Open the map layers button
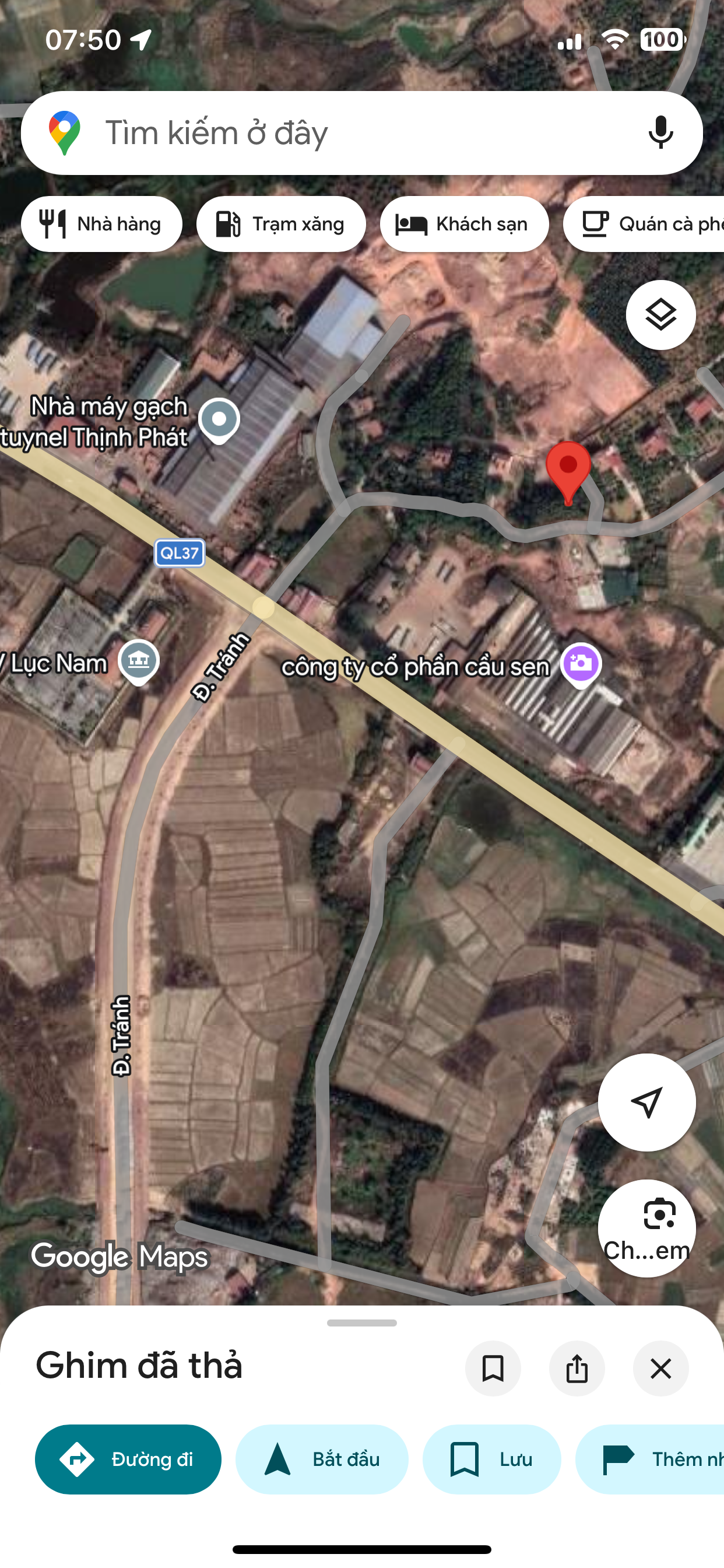The image size is (724, 1568). 660,314
